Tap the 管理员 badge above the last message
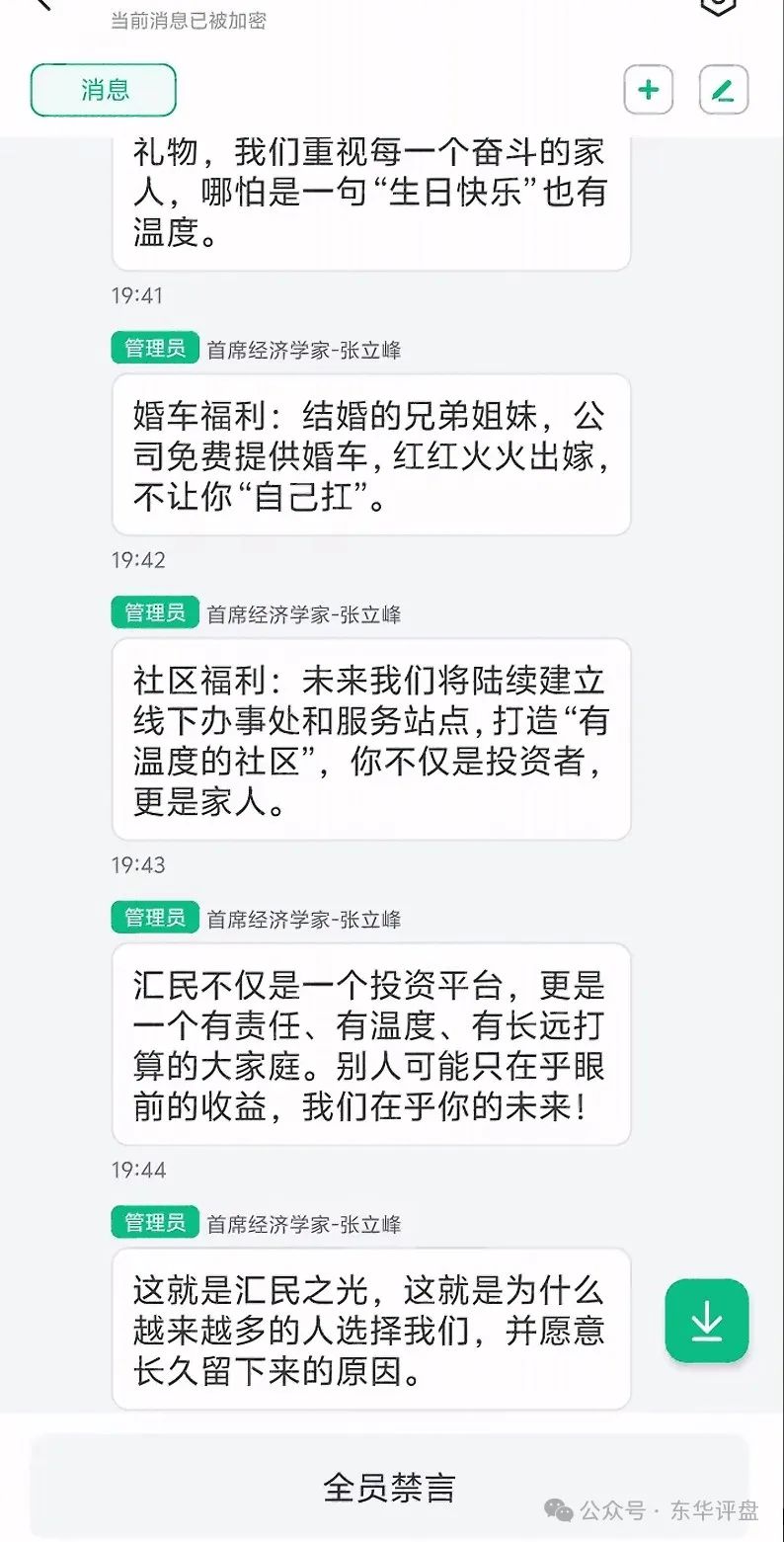Image resolution: width=784 pixels, height=1542 pixels. click(x=154, y=1222)
